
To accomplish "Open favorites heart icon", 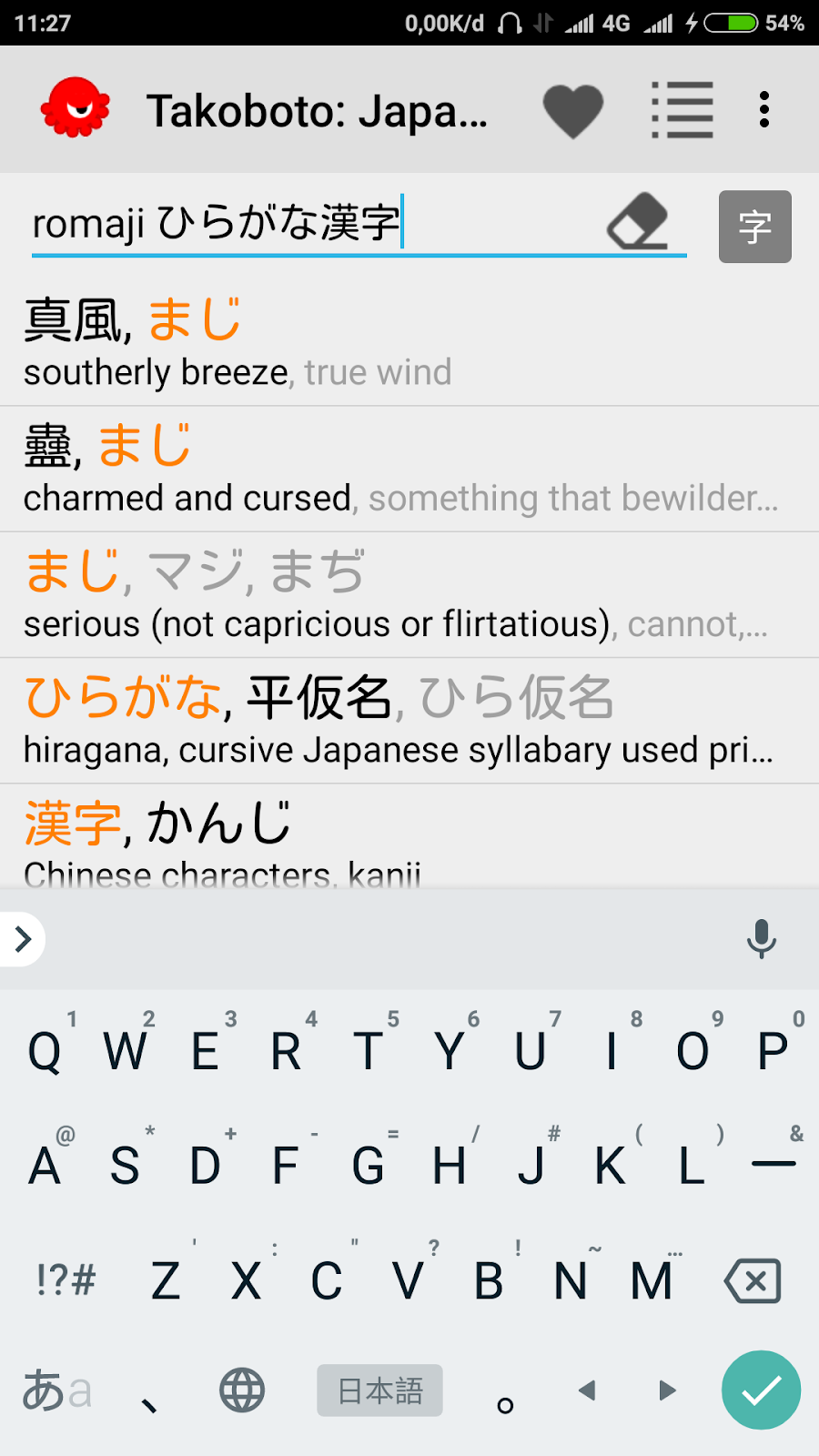I will tap(572, 111).
